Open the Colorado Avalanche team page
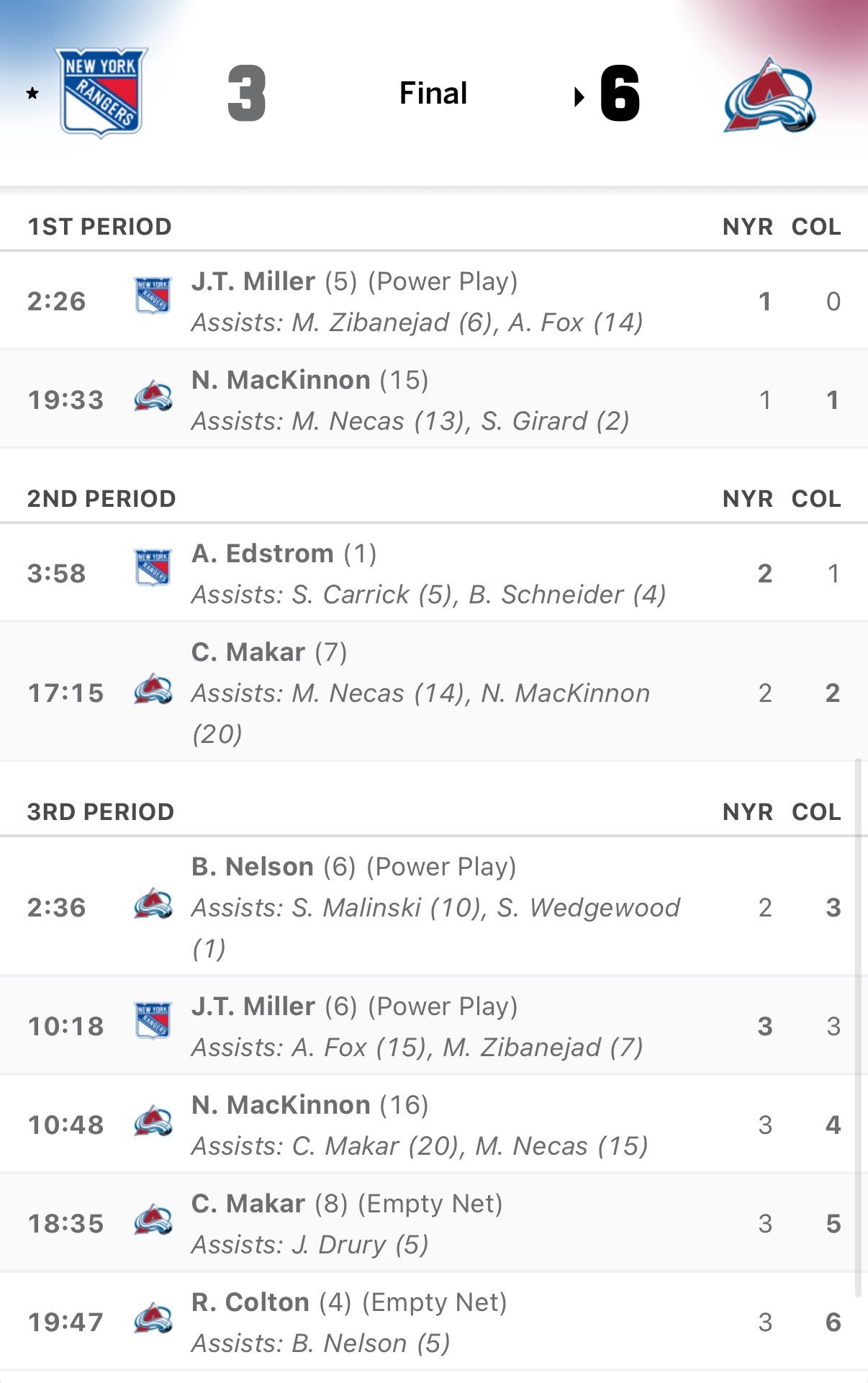 tap(769, 96)
